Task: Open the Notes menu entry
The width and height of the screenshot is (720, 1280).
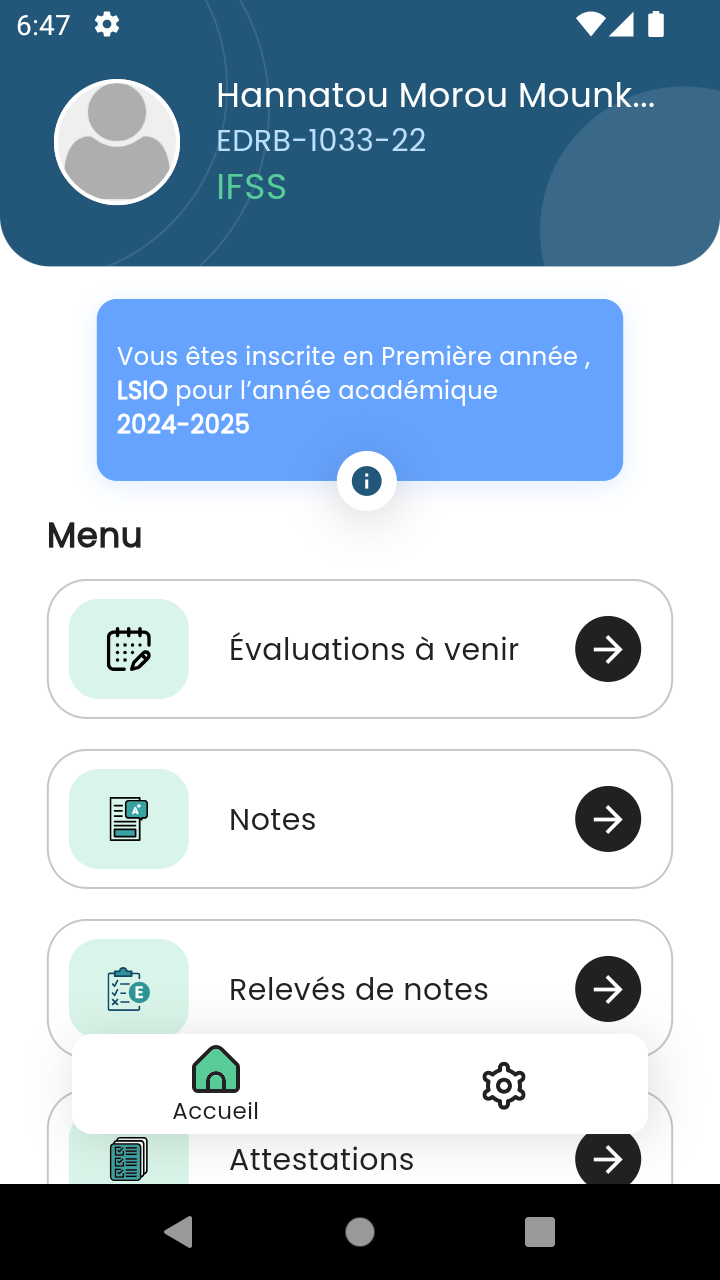Action: coord(360,818)
